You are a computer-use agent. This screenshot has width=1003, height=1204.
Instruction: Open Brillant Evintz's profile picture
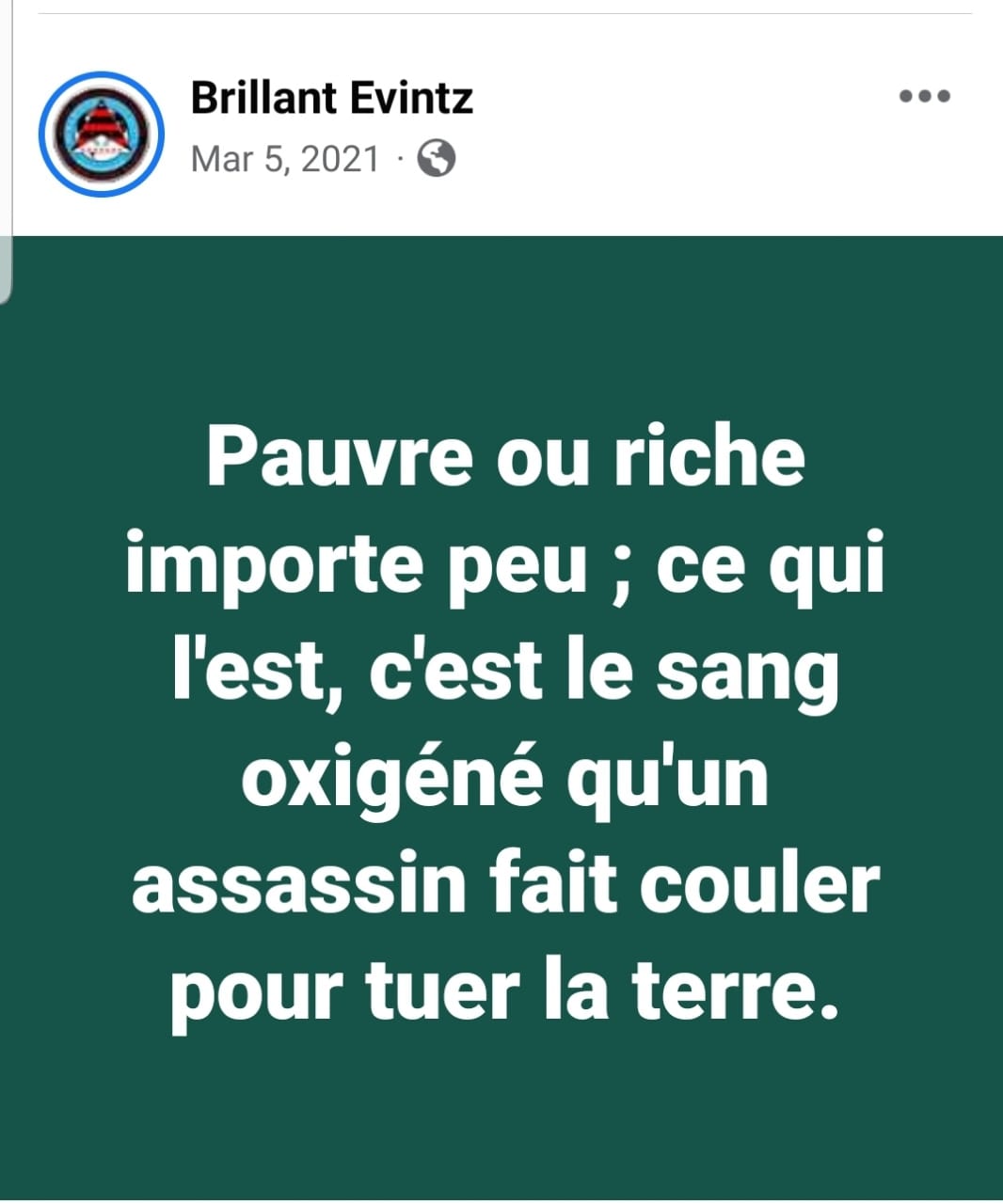(102, 134)
